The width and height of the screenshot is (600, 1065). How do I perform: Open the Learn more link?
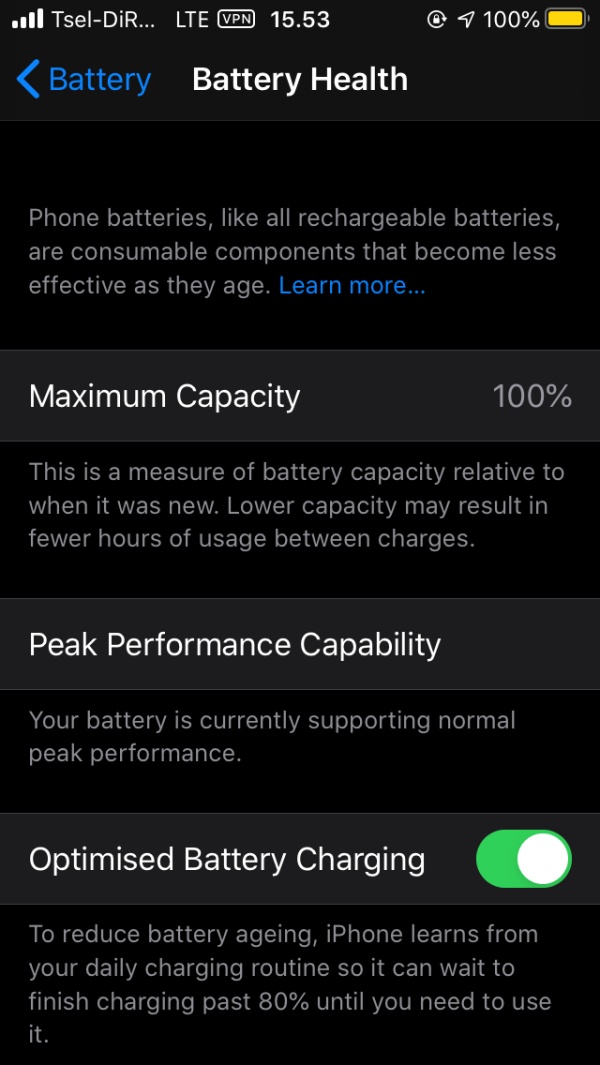tap(352, 285)
